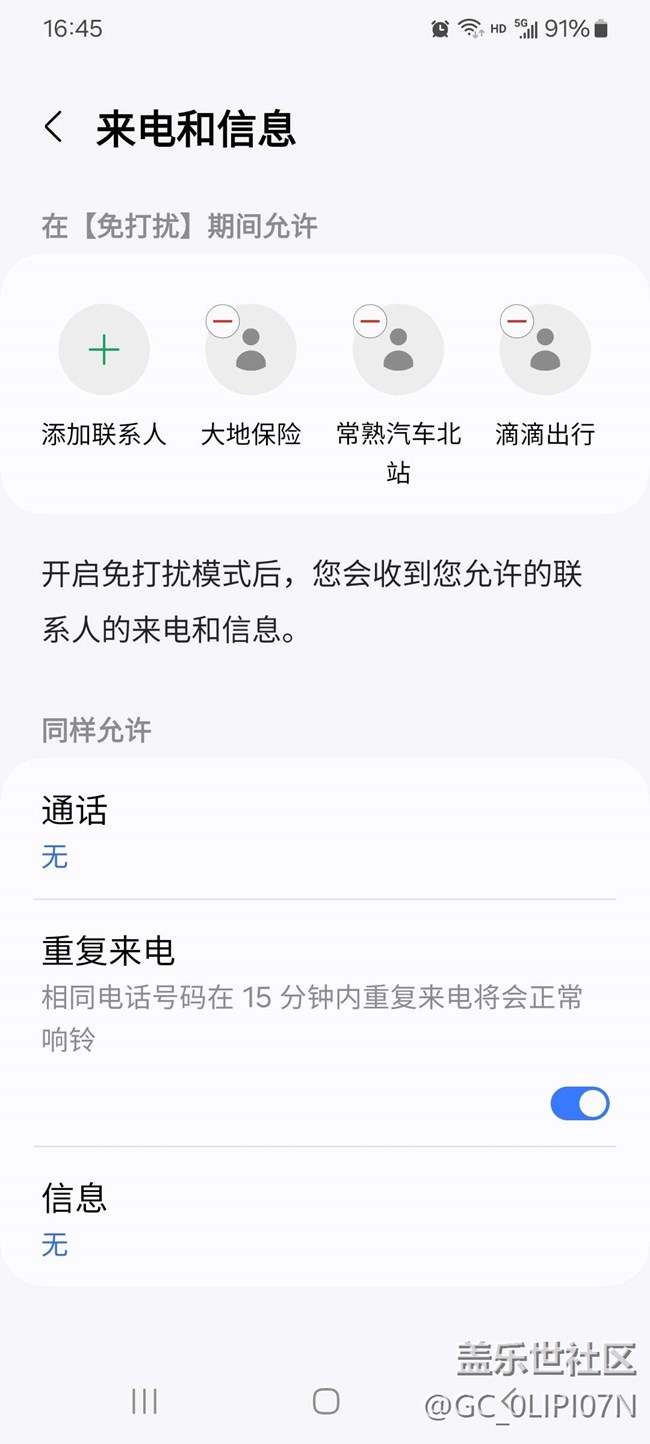
Task: Go back from 来电和信息 screen
Action: 54,128
